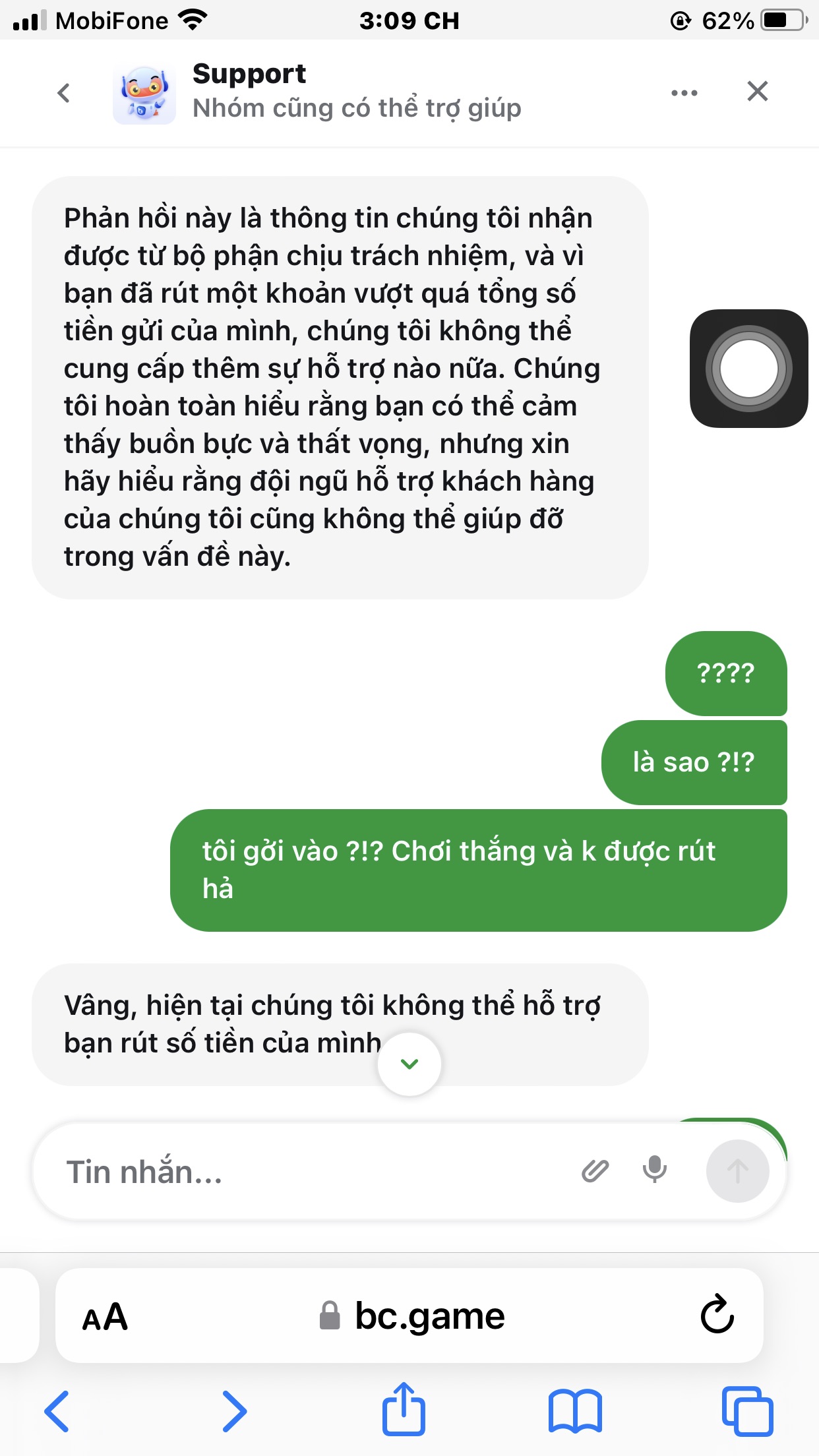Show all open Safari tabs
The width and height of the screenshot is (819, 1456).
coord(747,1411)
